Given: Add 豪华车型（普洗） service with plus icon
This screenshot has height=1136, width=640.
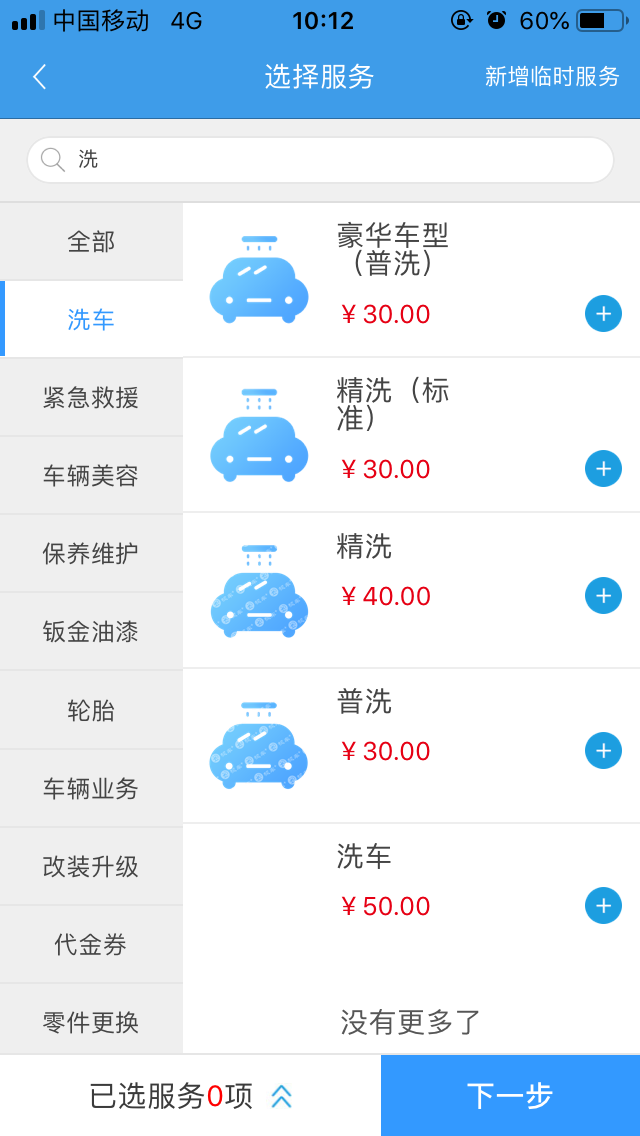Looking at the screenshot, I should click(603, 314).
